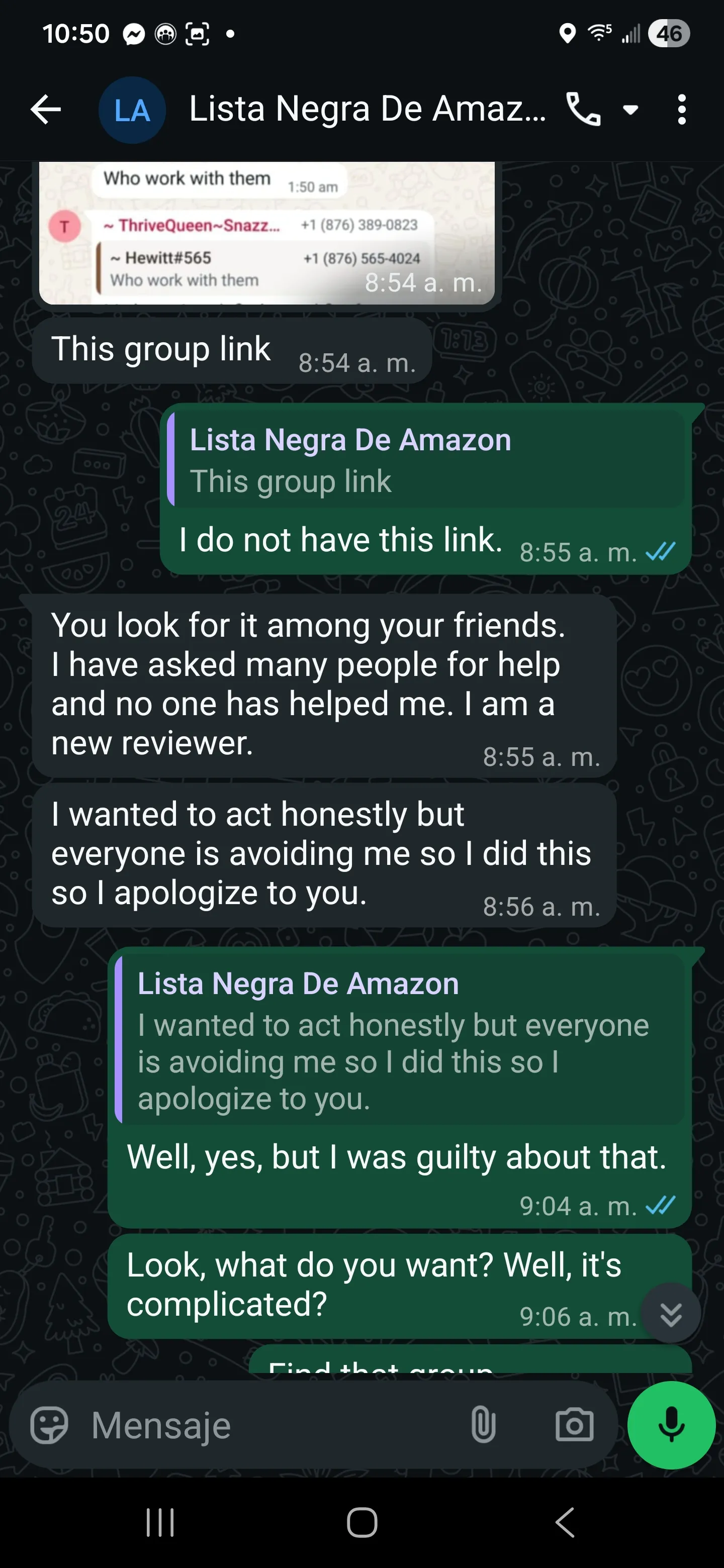Go back to the chat list

[46, 110]
